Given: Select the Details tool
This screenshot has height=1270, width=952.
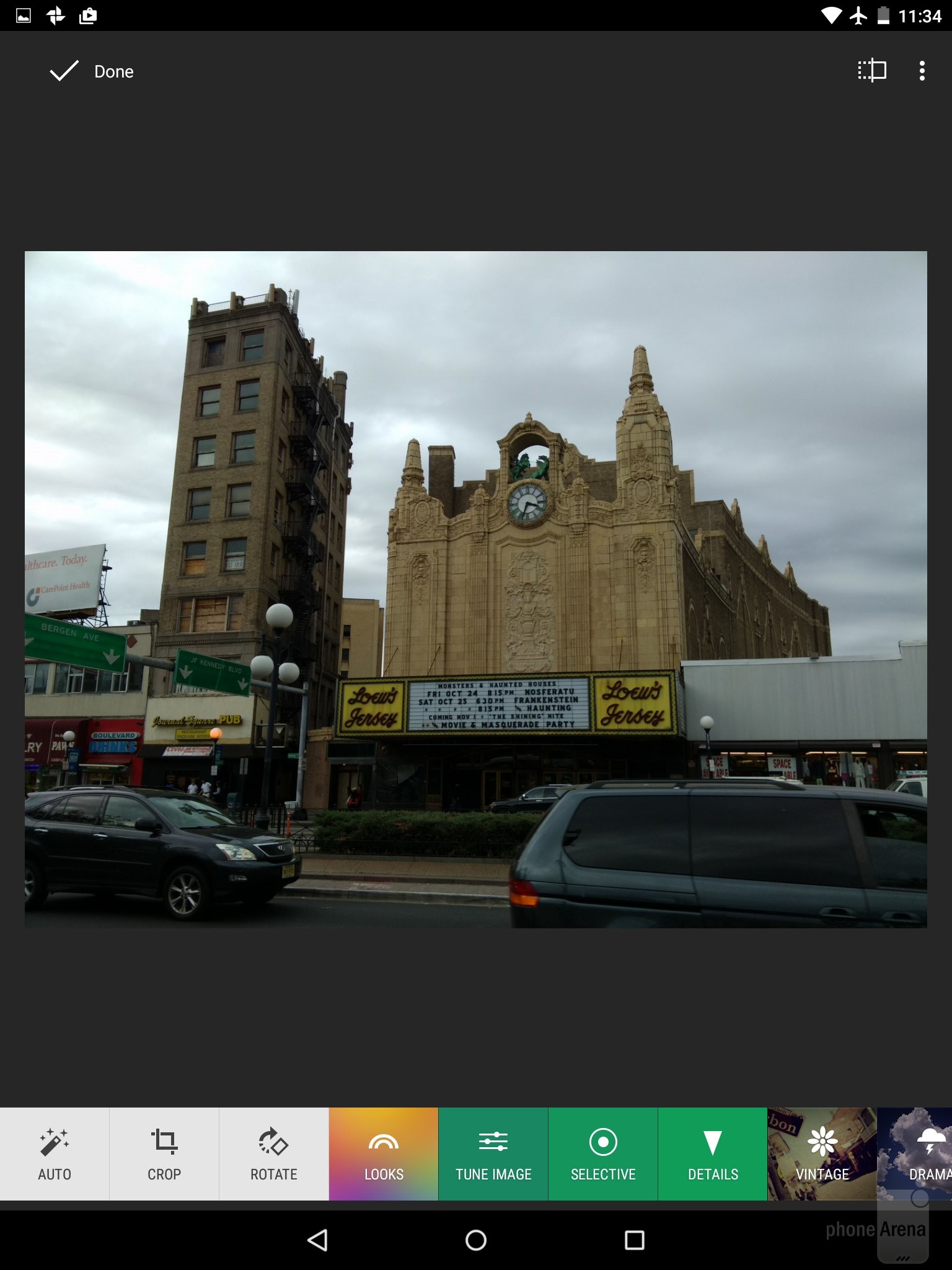Looking at the screenshot, I should coord(713,1153).
